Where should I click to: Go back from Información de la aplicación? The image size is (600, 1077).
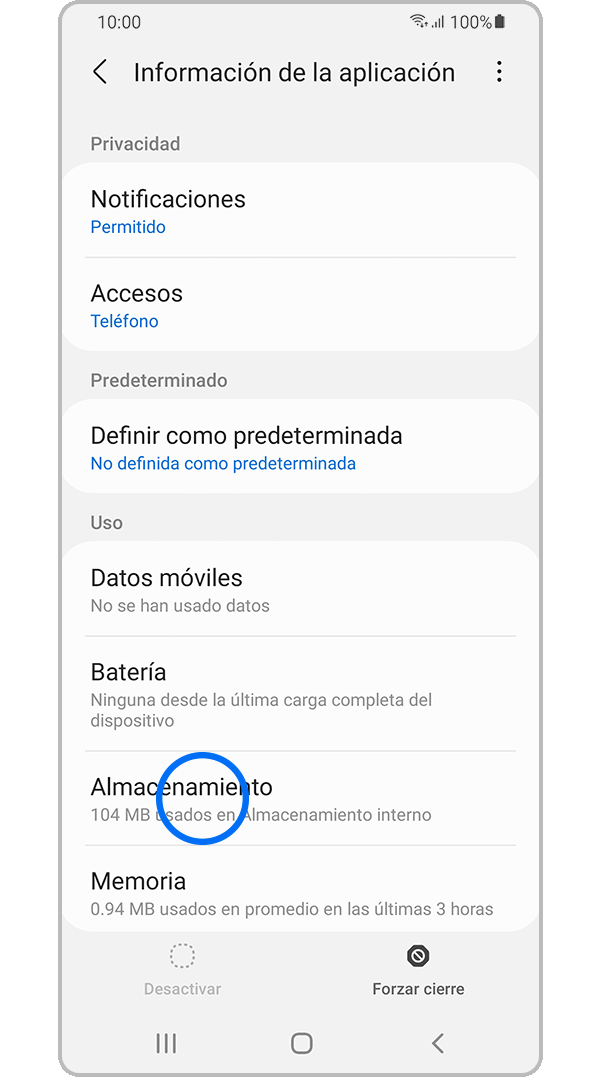tap(100, 72)
